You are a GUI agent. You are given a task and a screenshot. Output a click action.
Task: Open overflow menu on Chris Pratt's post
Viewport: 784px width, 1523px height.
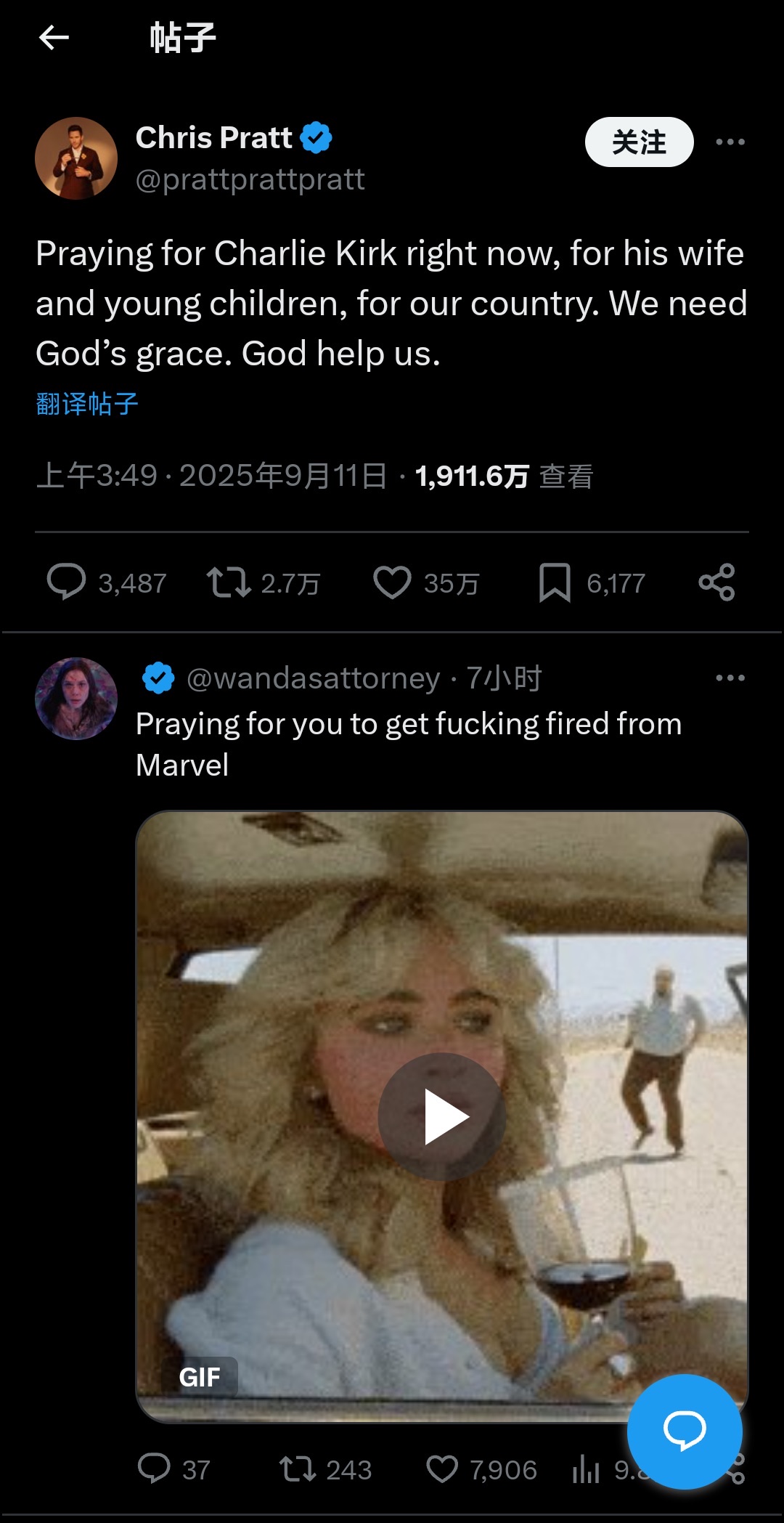click(730, 142)
